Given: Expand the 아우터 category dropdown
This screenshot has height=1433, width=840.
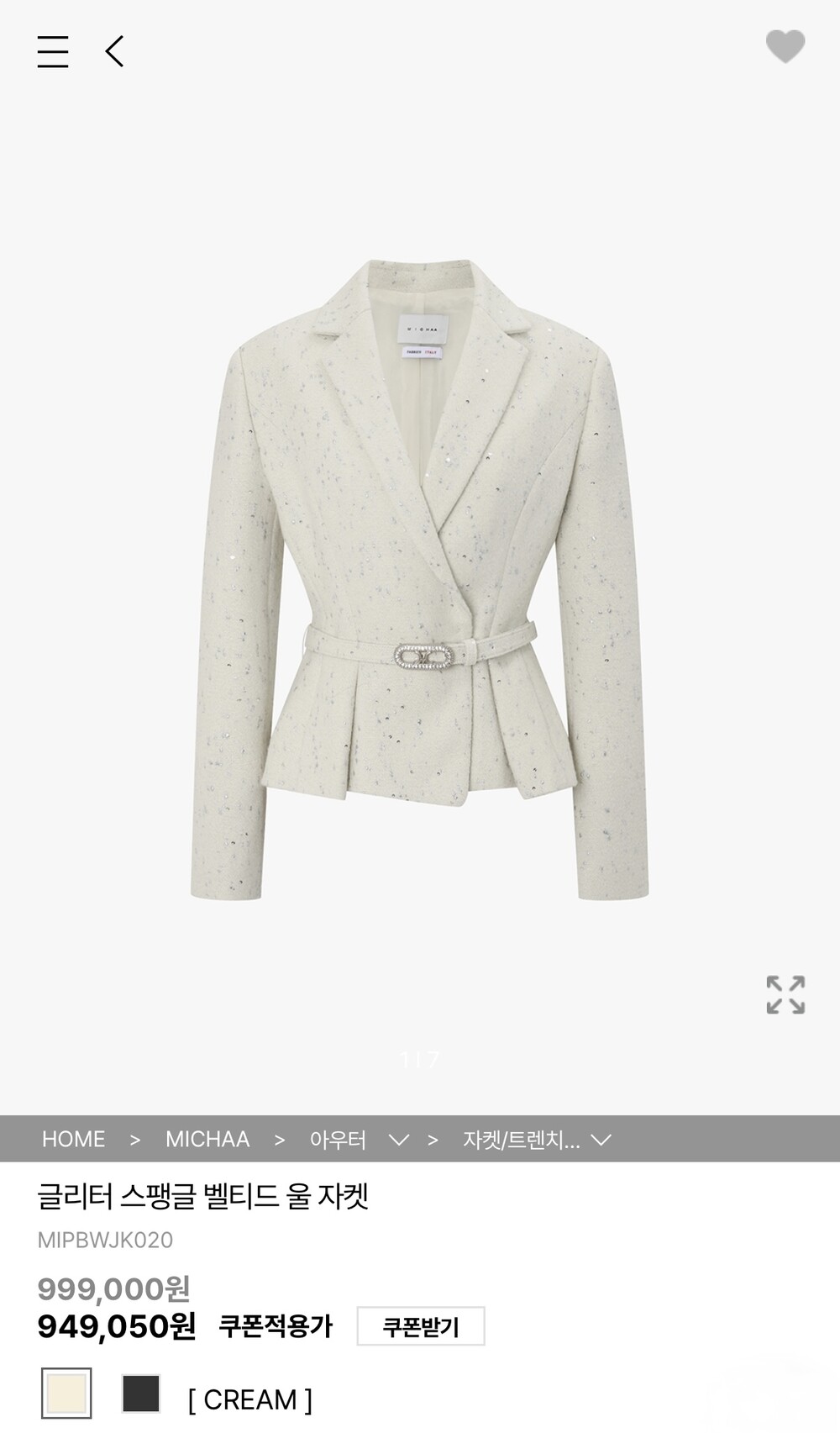Looking at the screenshot, I should tap(398, 1140).
